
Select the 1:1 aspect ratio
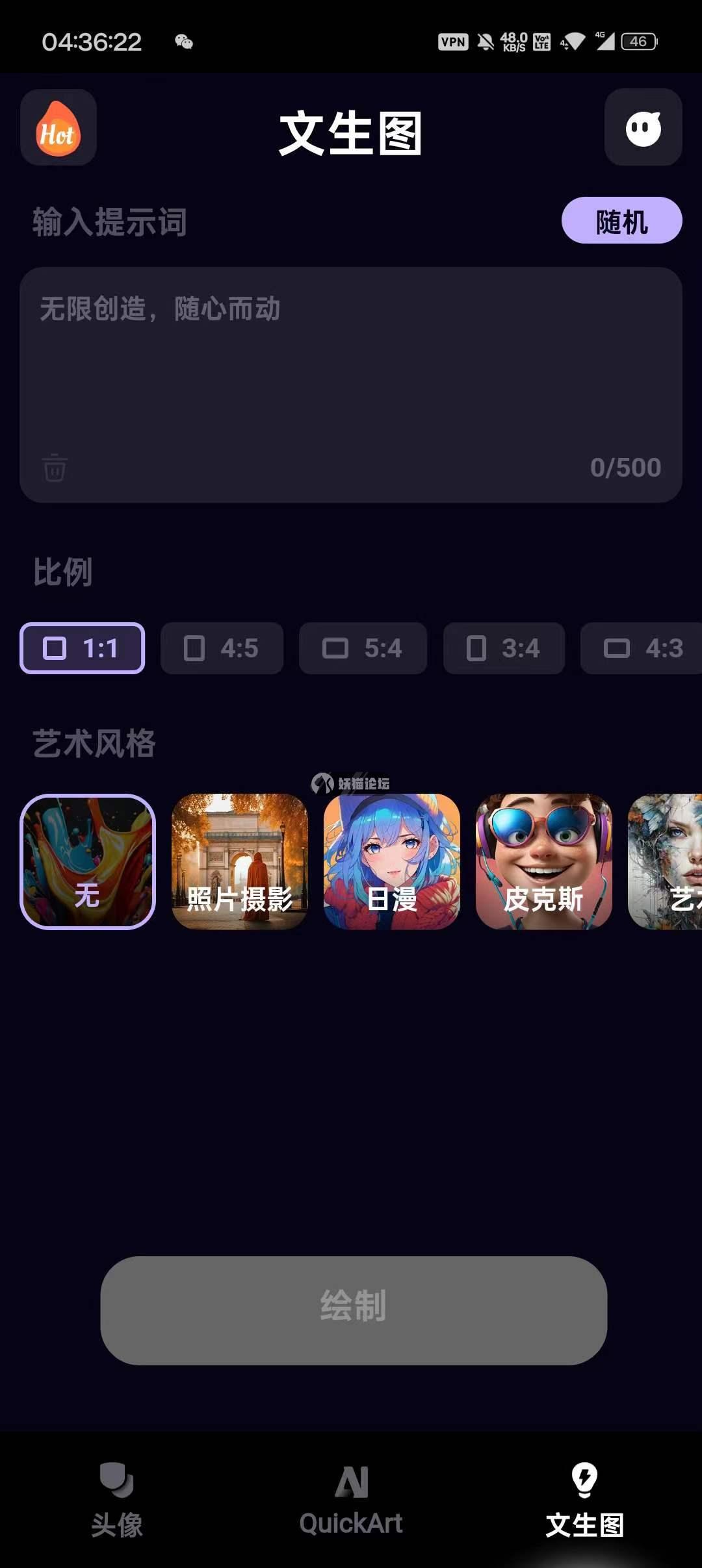(83, 648)
